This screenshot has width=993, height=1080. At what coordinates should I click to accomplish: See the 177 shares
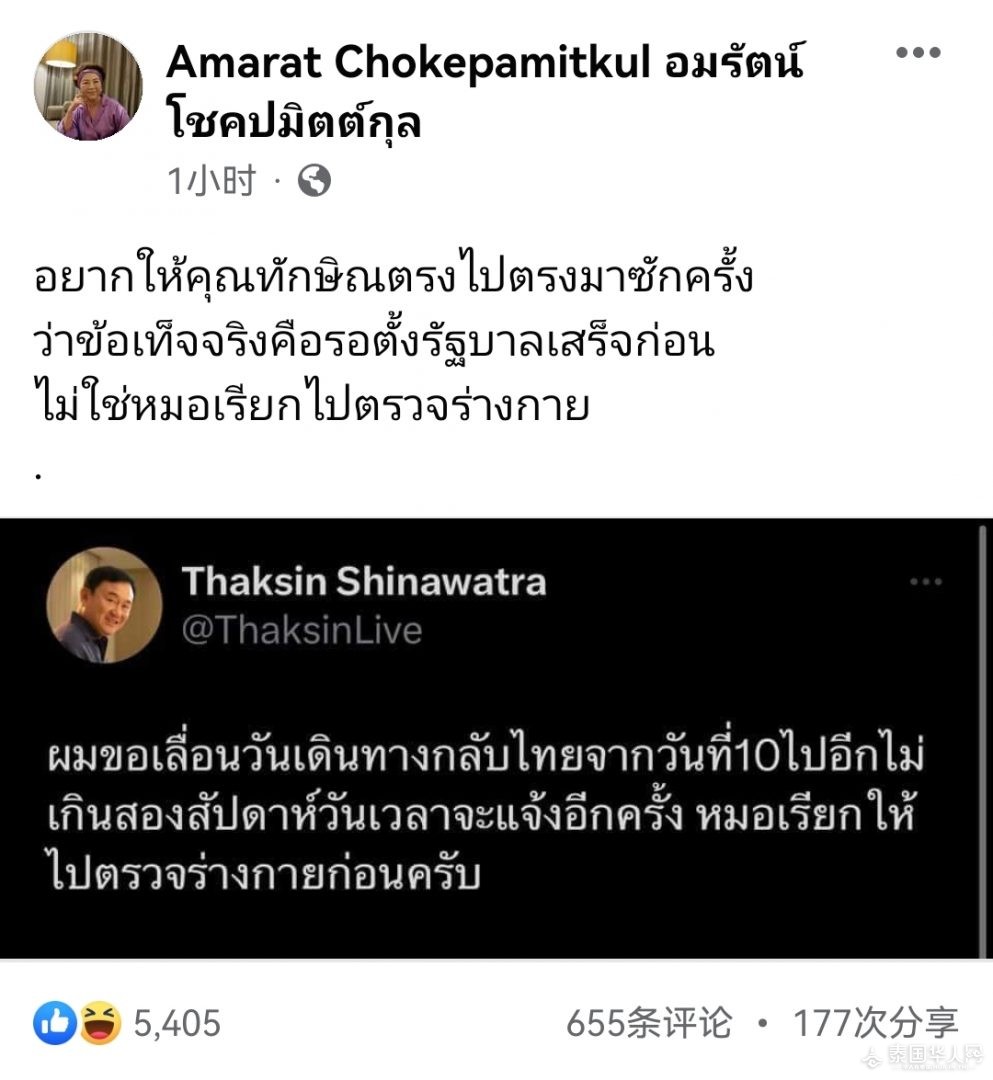coord(876,1023)
